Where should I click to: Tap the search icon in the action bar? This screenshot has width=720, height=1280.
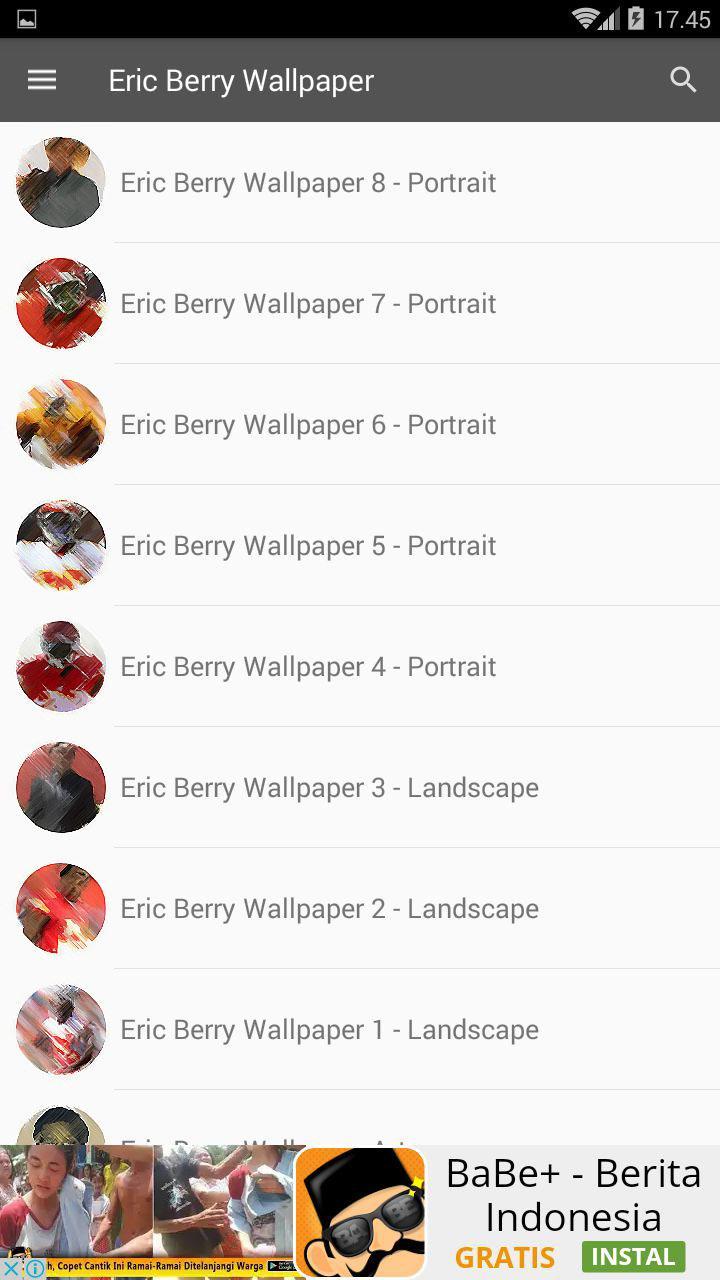click(683, 79)
